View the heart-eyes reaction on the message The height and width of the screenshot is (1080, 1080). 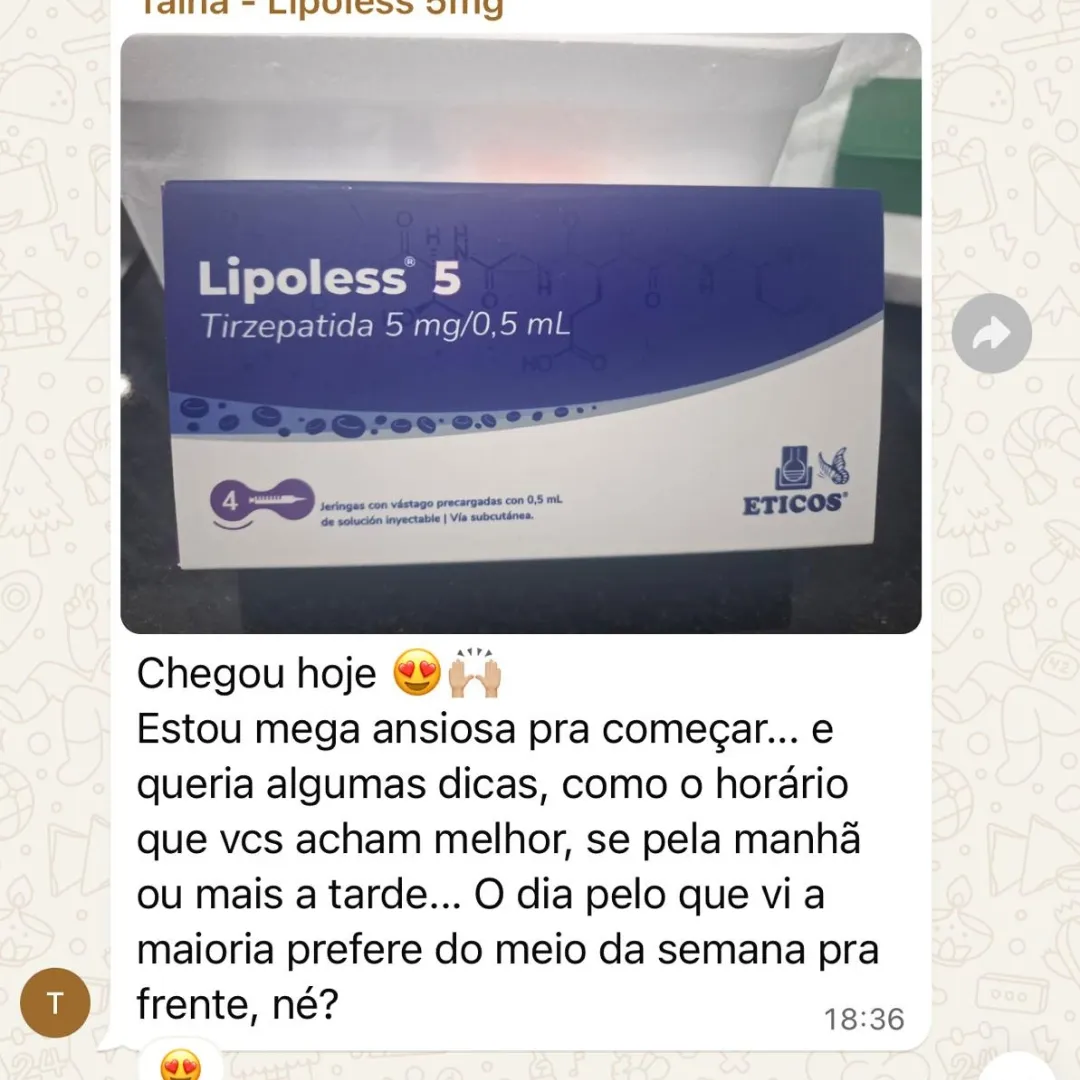[x=180, y=1066]
